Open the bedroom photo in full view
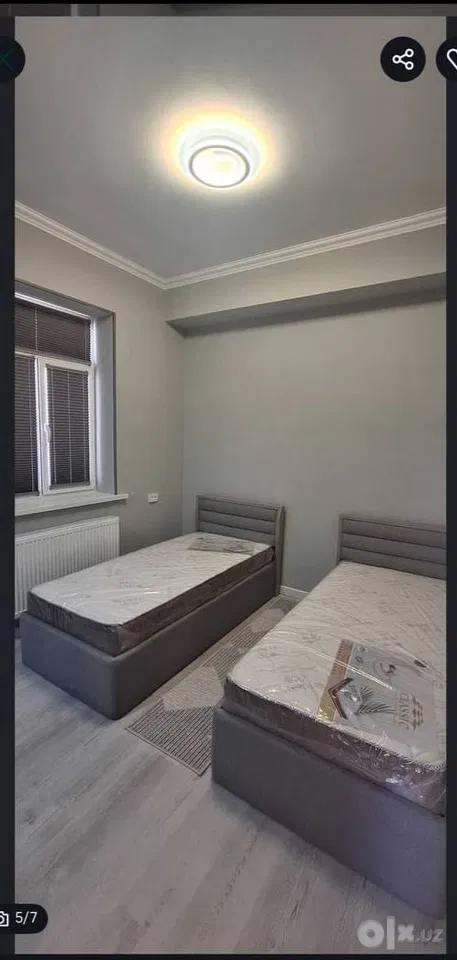Image resolution: width=457 pixels, height=960 pixels. point(230,484)
